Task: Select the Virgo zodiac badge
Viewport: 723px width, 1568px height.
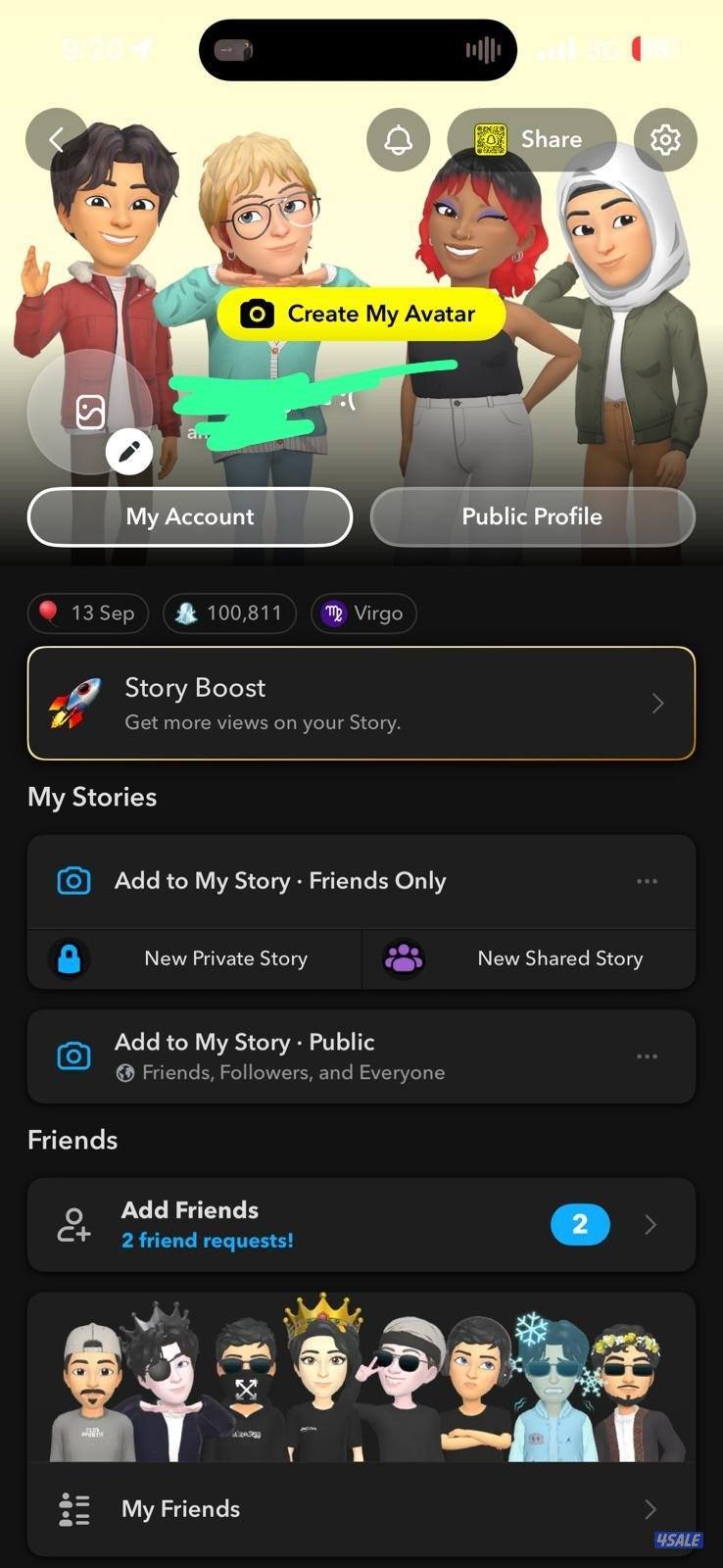Action: 363,613
